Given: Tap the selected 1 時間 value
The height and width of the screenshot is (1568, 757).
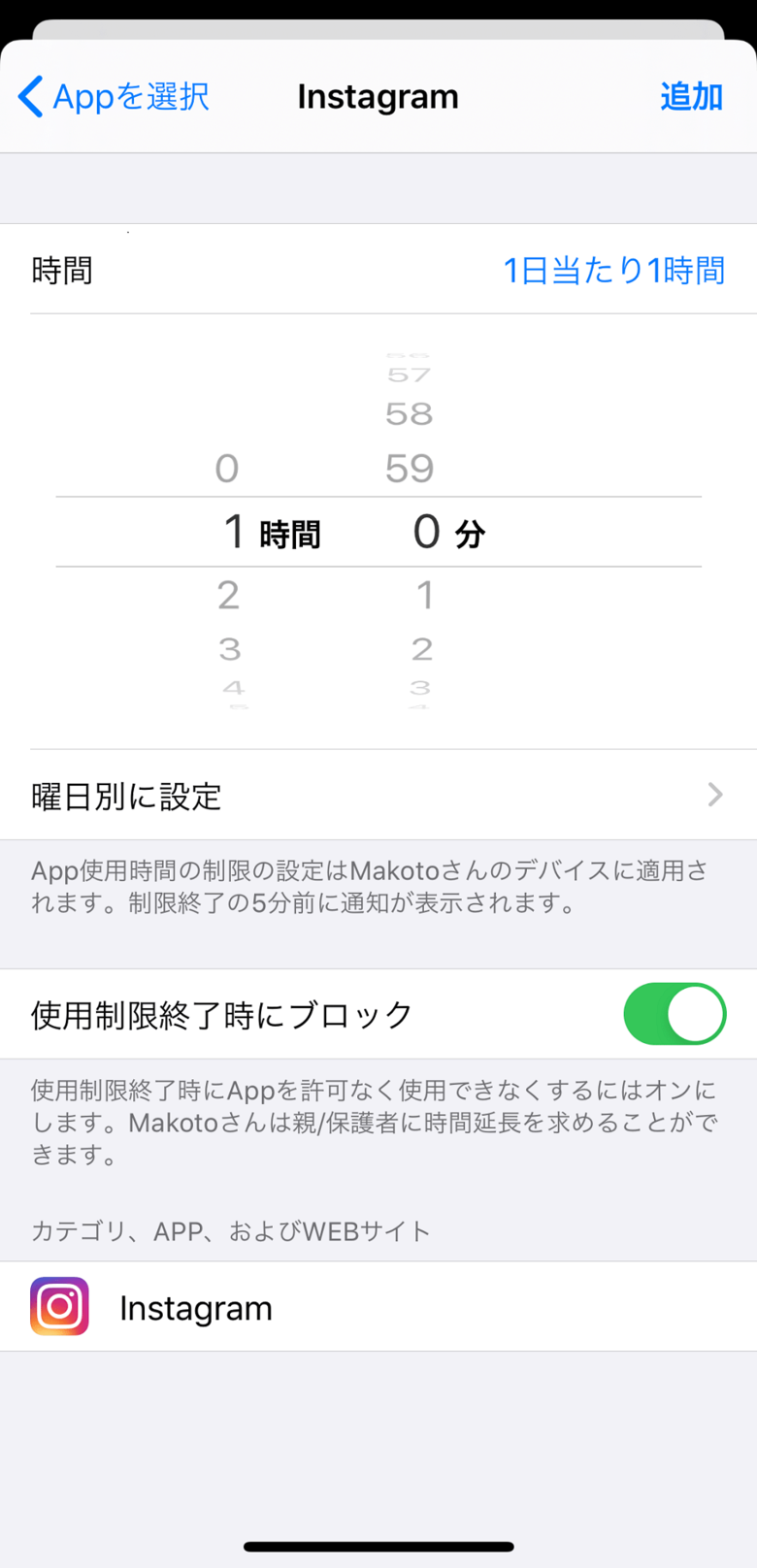Looking at the screenshot, I should (272, 531).
